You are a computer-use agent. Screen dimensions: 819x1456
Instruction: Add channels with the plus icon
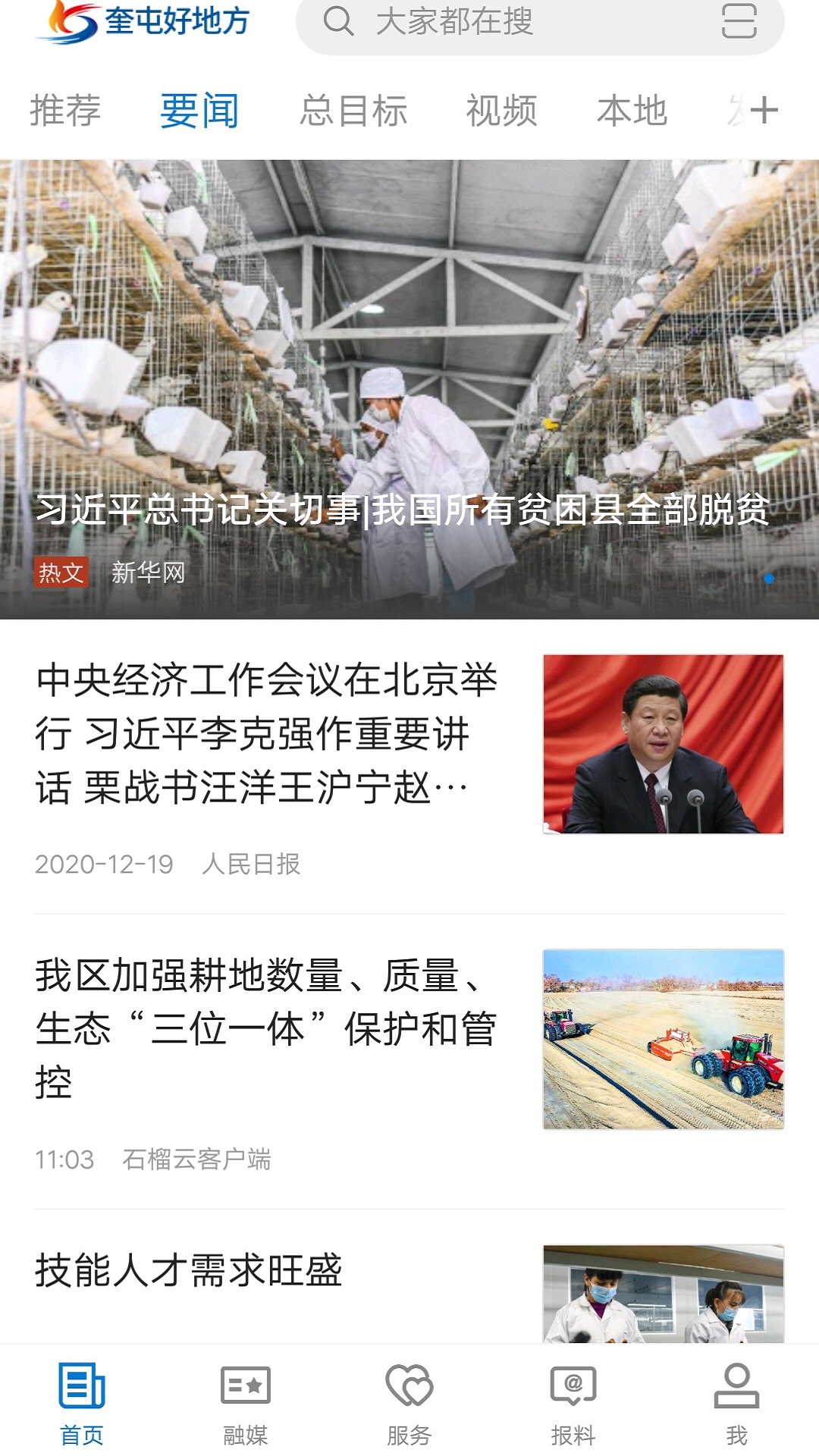(764, 111)
